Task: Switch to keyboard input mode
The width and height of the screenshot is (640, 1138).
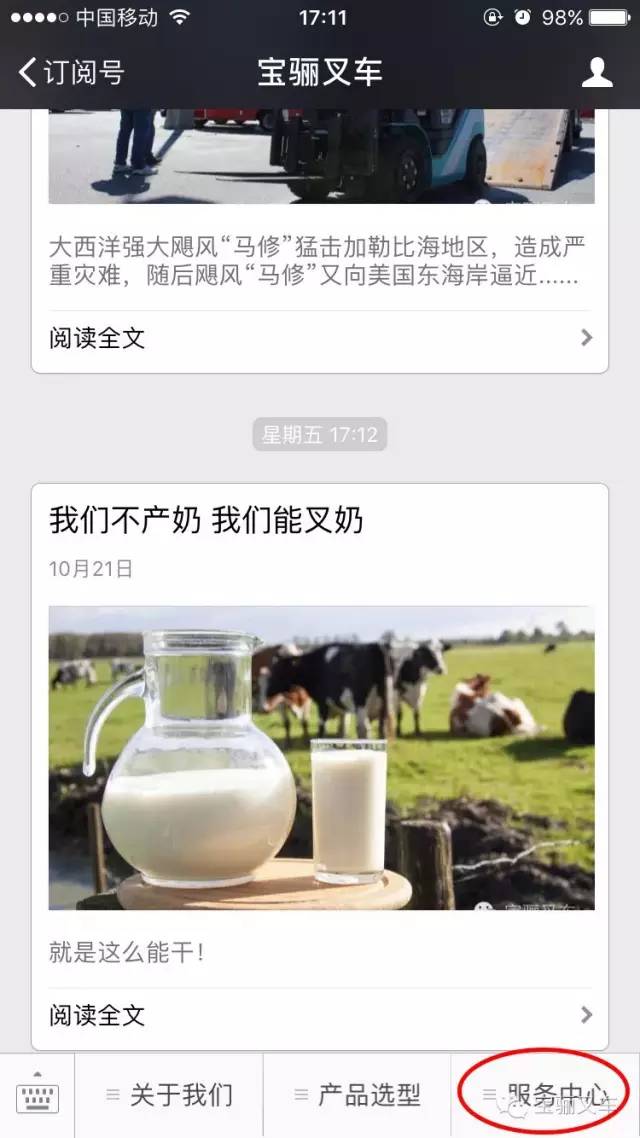Action: pyautogui.click(x=37, y=1096)
